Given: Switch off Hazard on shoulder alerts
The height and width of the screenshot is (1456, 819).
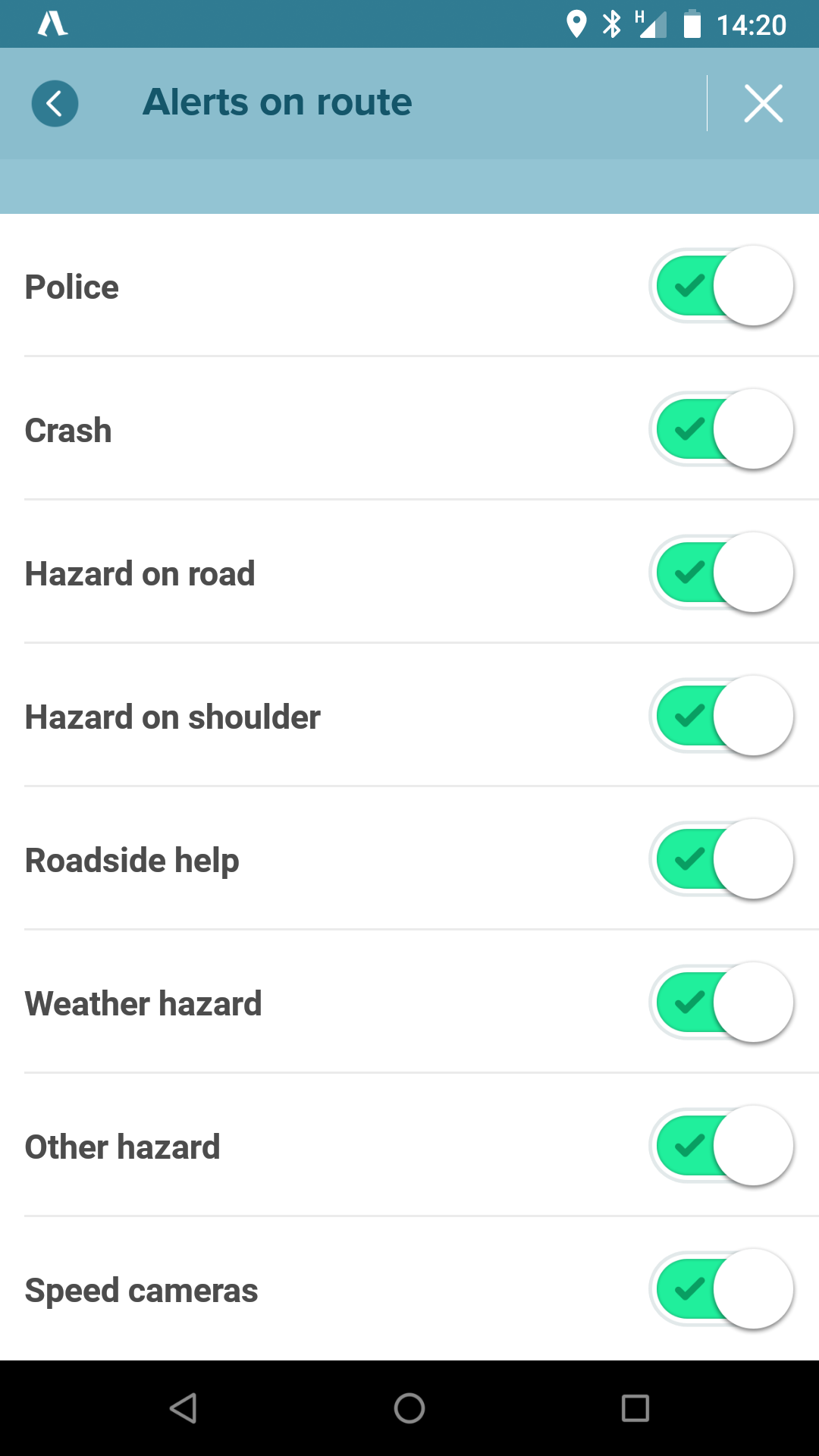Looking at the screenshot, I should (721, 716).
